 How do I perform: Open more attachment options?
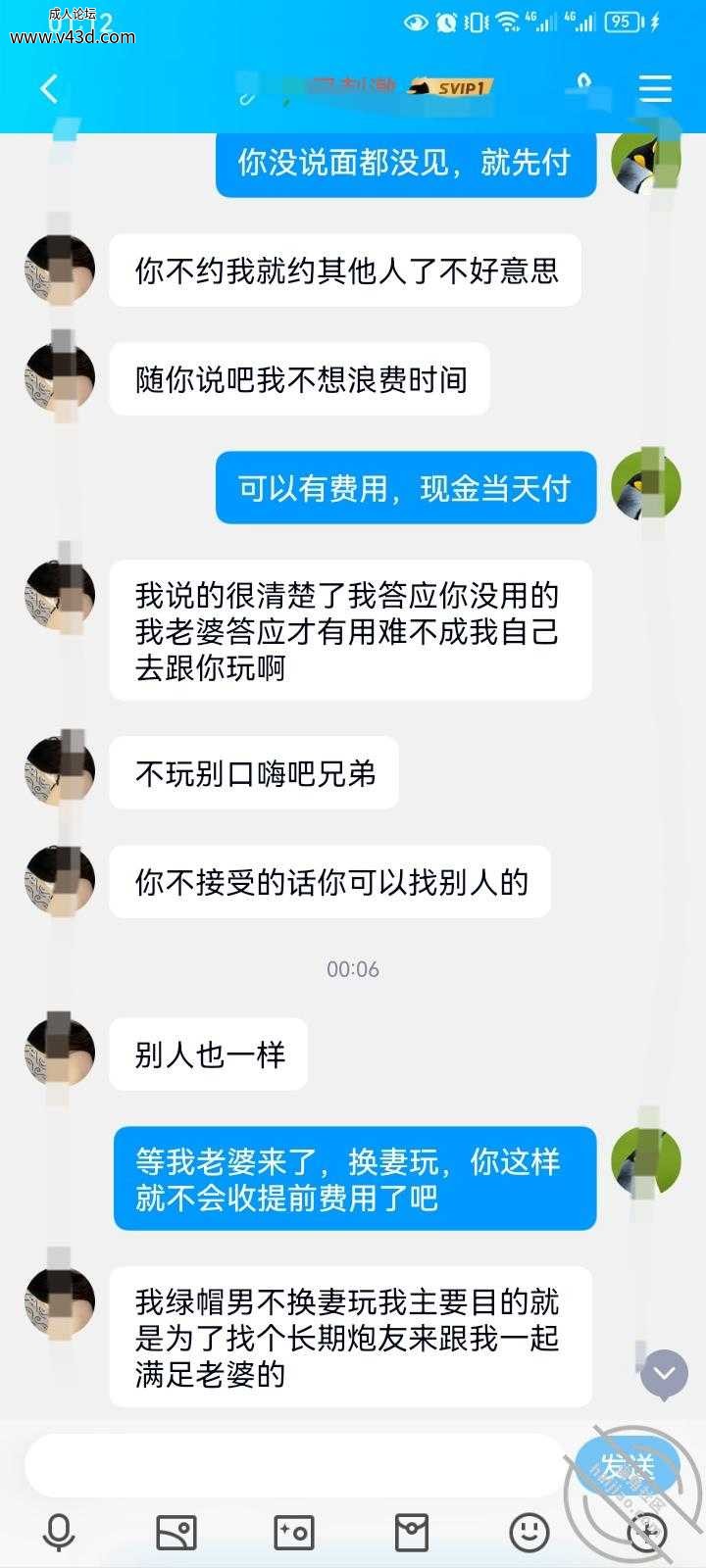(x=647, y=1532)
